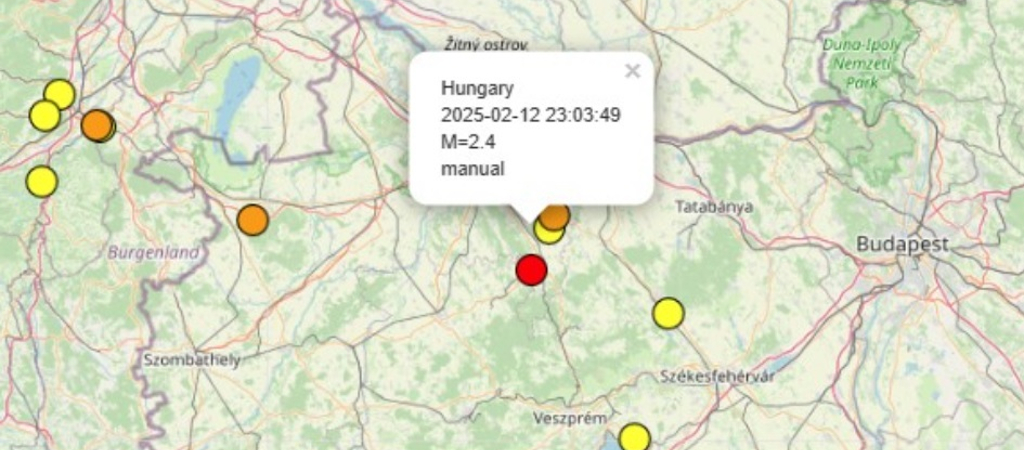The height and width of the screenshot is (450, 1024).
Task: Select the yellow marker north of Székesfehérvár
Action: click(668, 314)
